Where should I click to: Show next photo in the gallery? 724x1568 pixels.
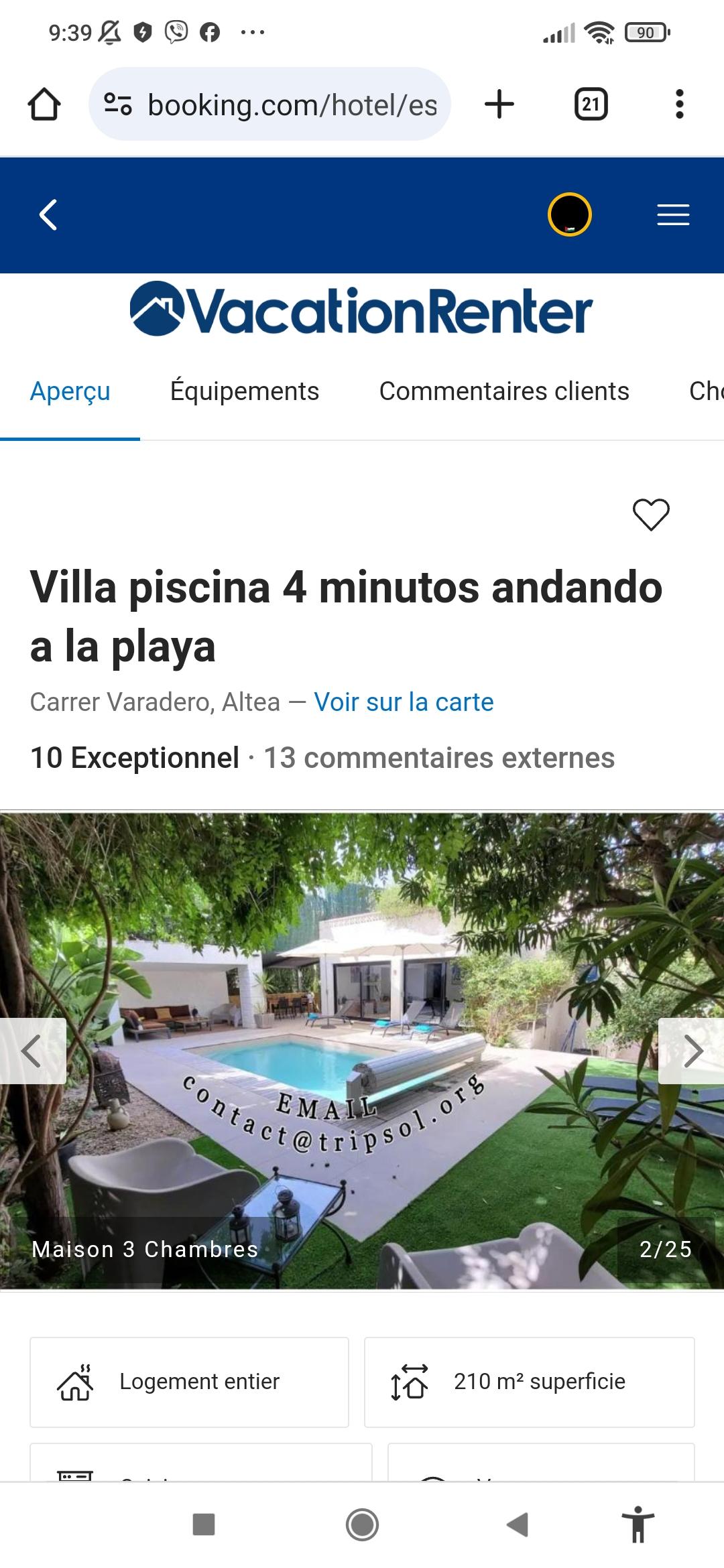point(692,1051)
